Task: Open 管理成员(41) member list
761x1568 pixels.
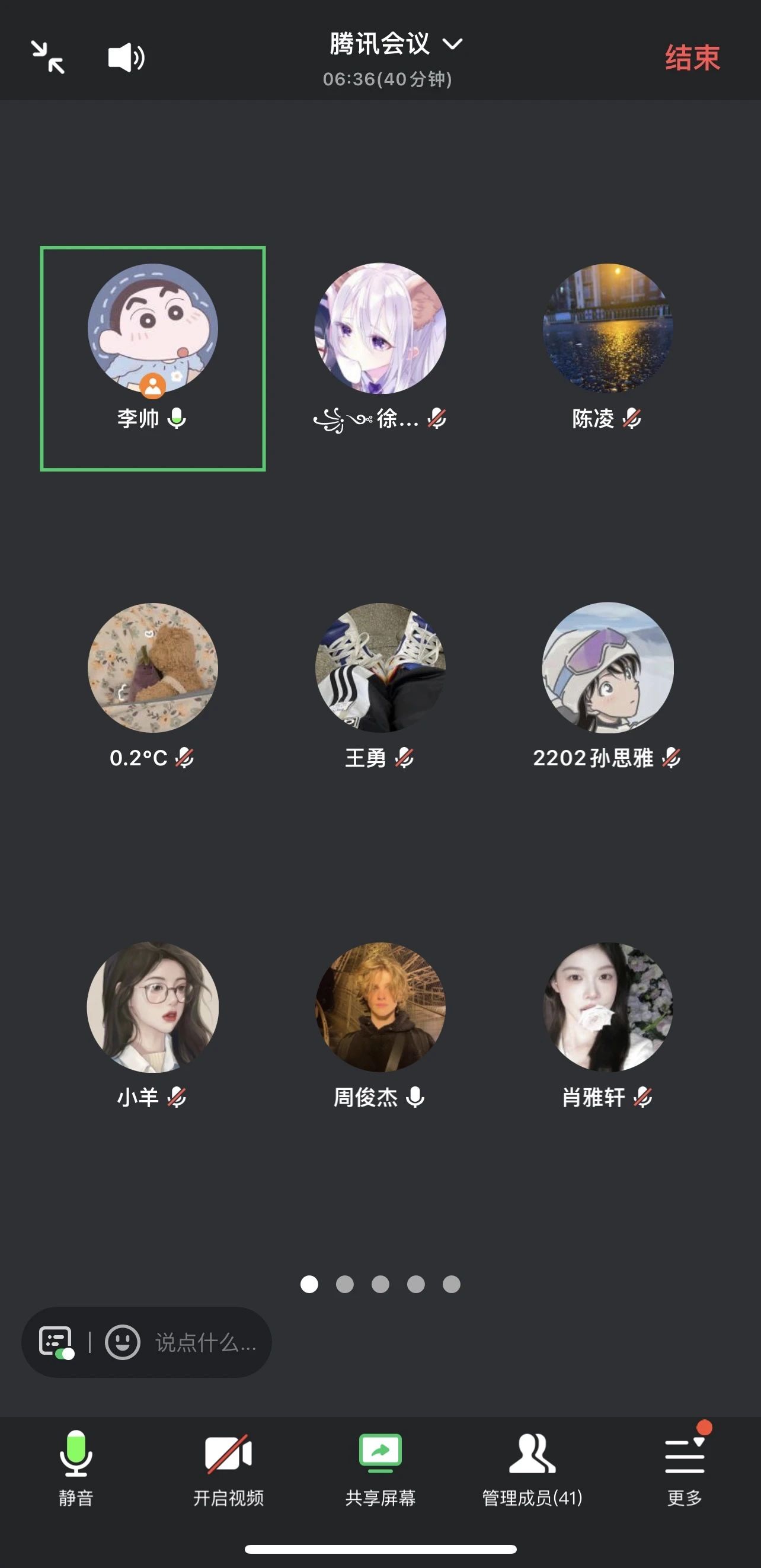Action: click(x=532, y=1468)
